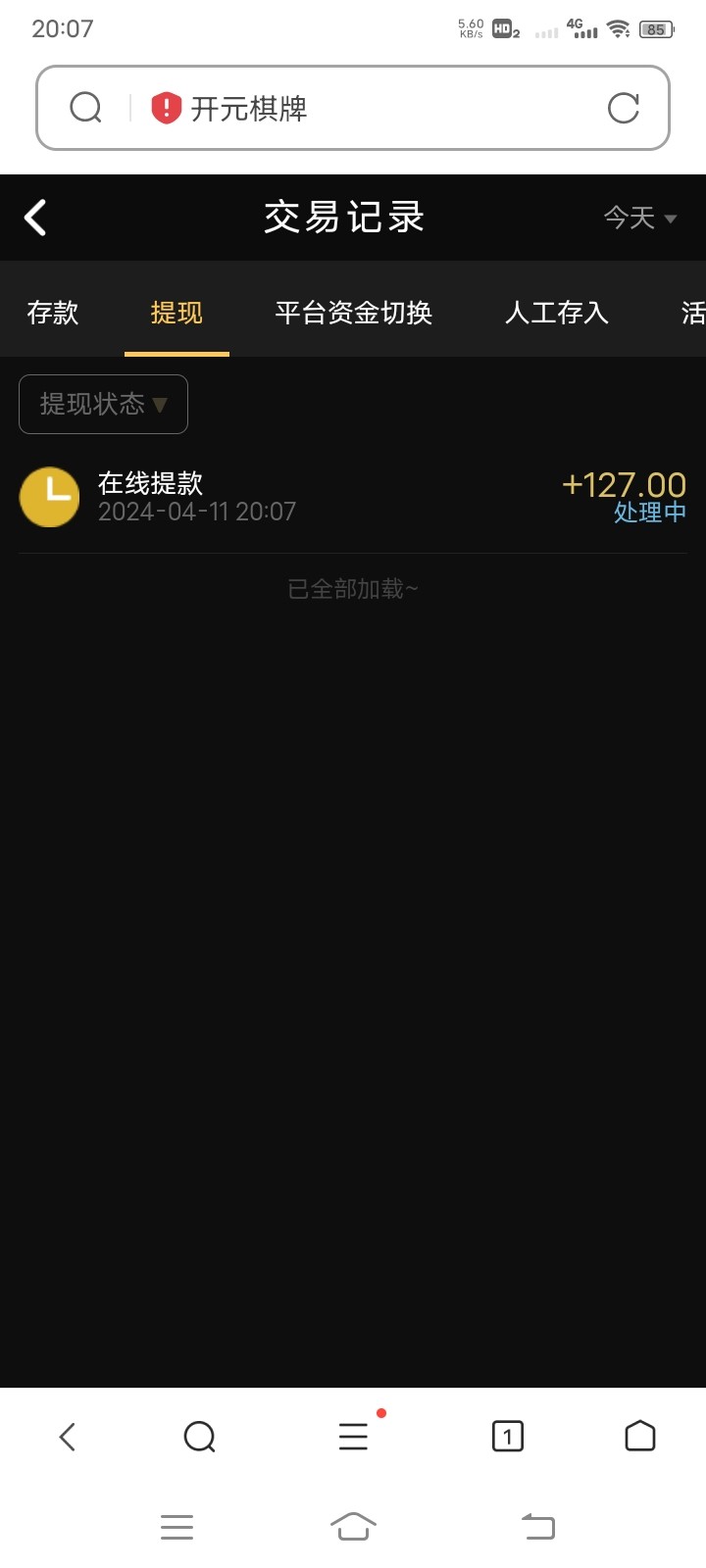Open the 今天 date filter dropdown
706x1568 pixels.
tap(639, 218)
